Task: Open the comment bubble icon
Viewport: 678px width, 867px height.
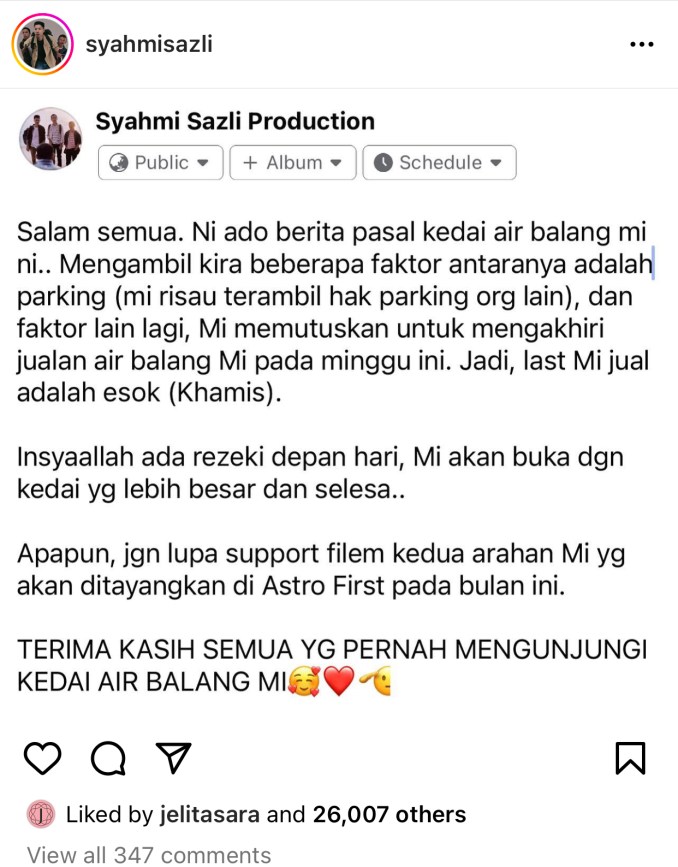Action: [108, 758]
